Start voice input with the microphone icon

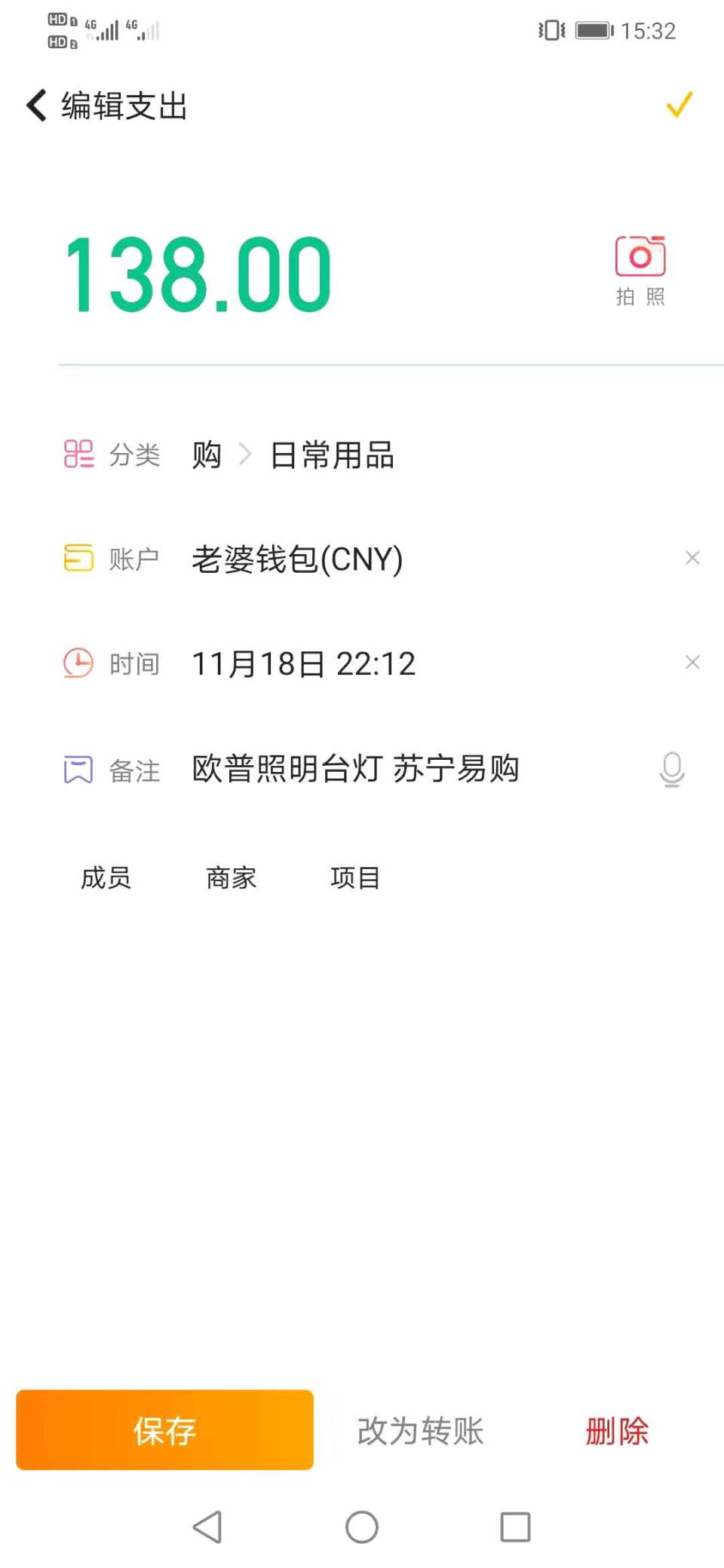pyautogui.click(x=671, y=769)
